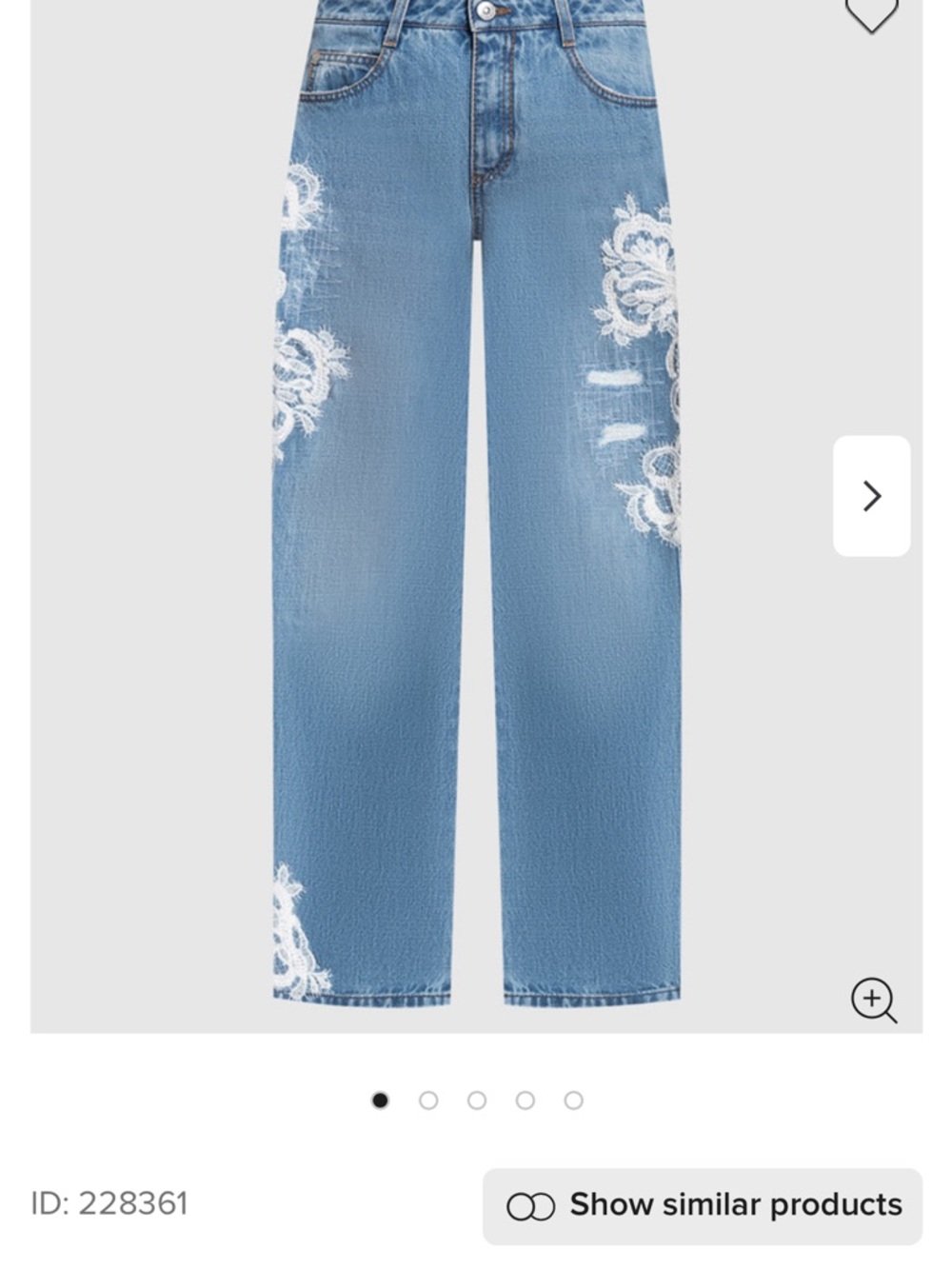Jump to the second product image dot

[428, 1099]
